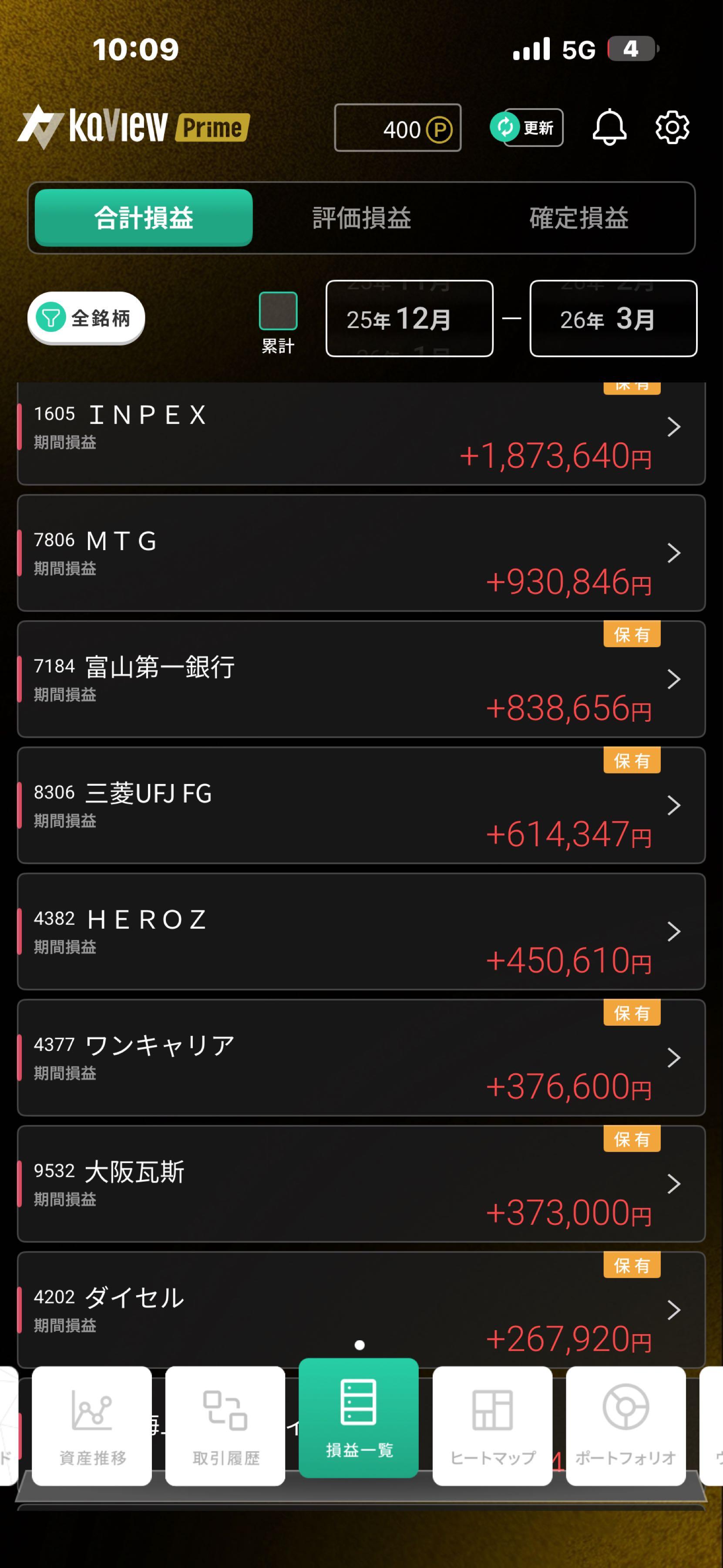Image resolution: width=723 pixels, height=1568 pixels.
Task: Tap the 更新 refresh button
Action: pyautogui.click(x=527, y=128)
